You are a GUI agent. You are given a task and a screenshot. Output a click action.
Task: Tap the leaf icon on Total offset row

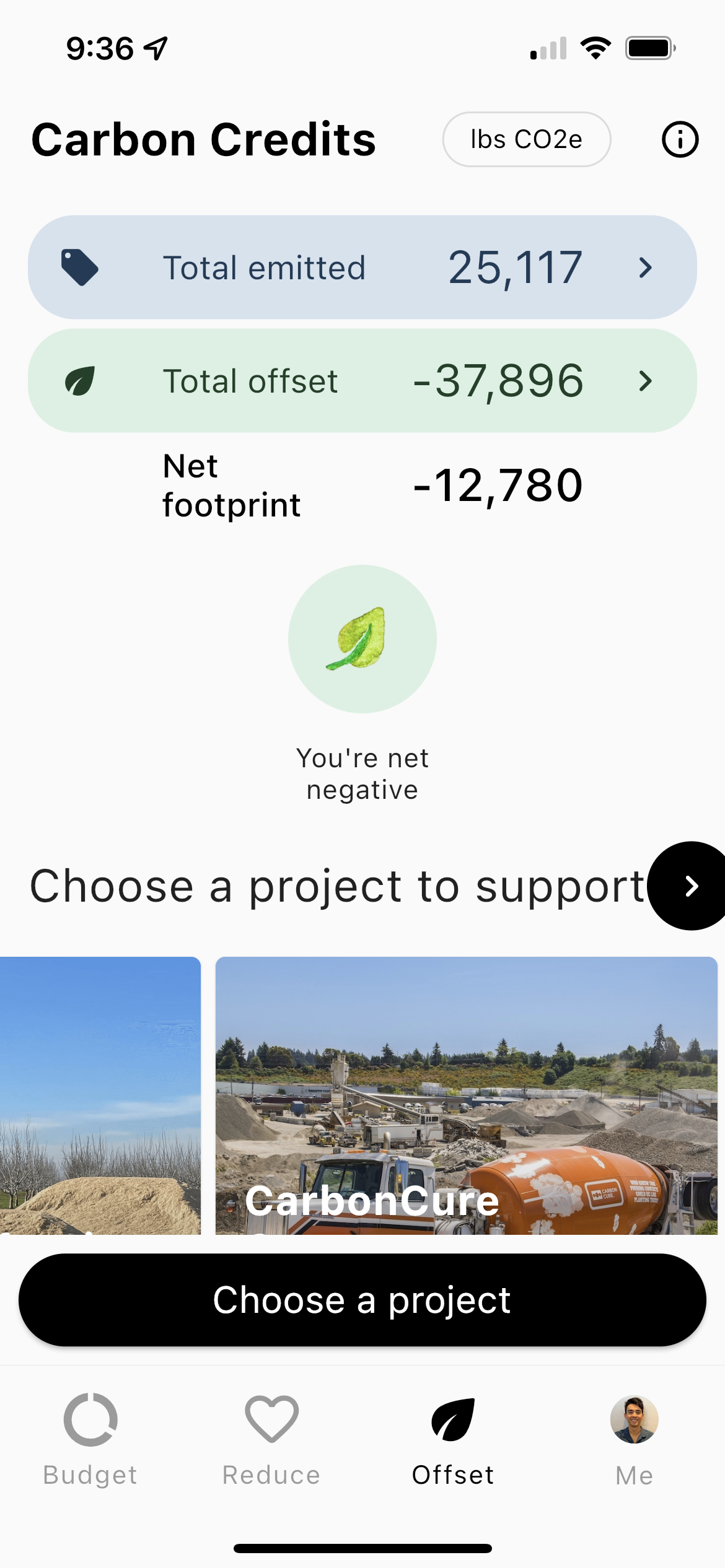(x=80, y=381)
